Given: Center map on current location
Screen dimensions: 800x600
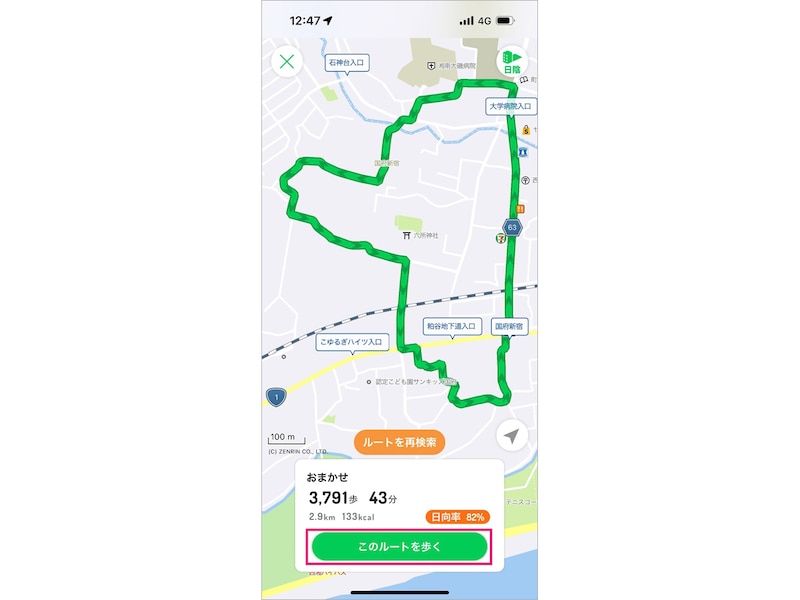Looking at the screenshot, I should 512,437.
